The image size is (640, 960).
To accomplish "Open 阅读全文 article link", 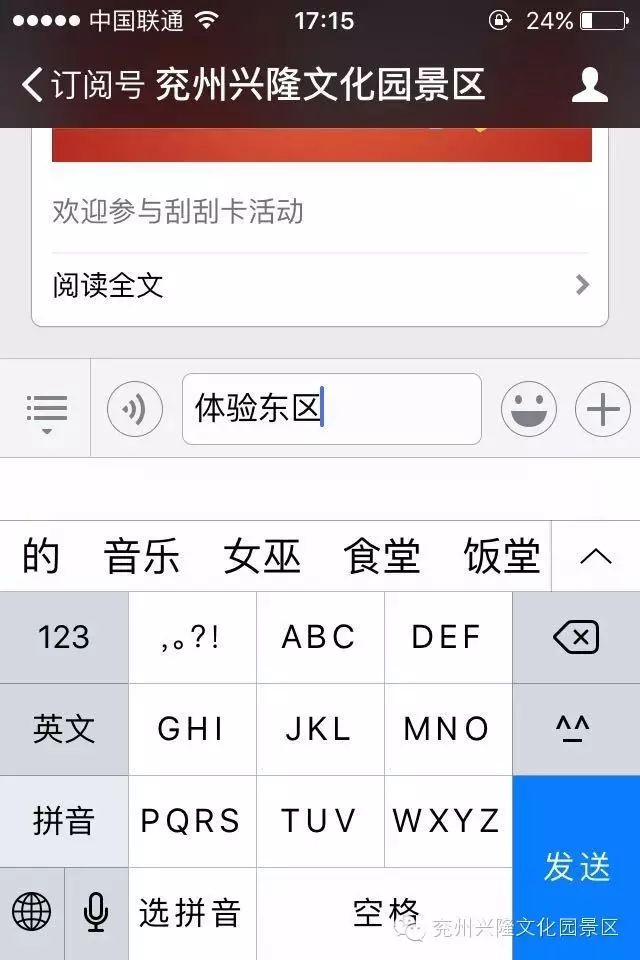I will point(320,286).
